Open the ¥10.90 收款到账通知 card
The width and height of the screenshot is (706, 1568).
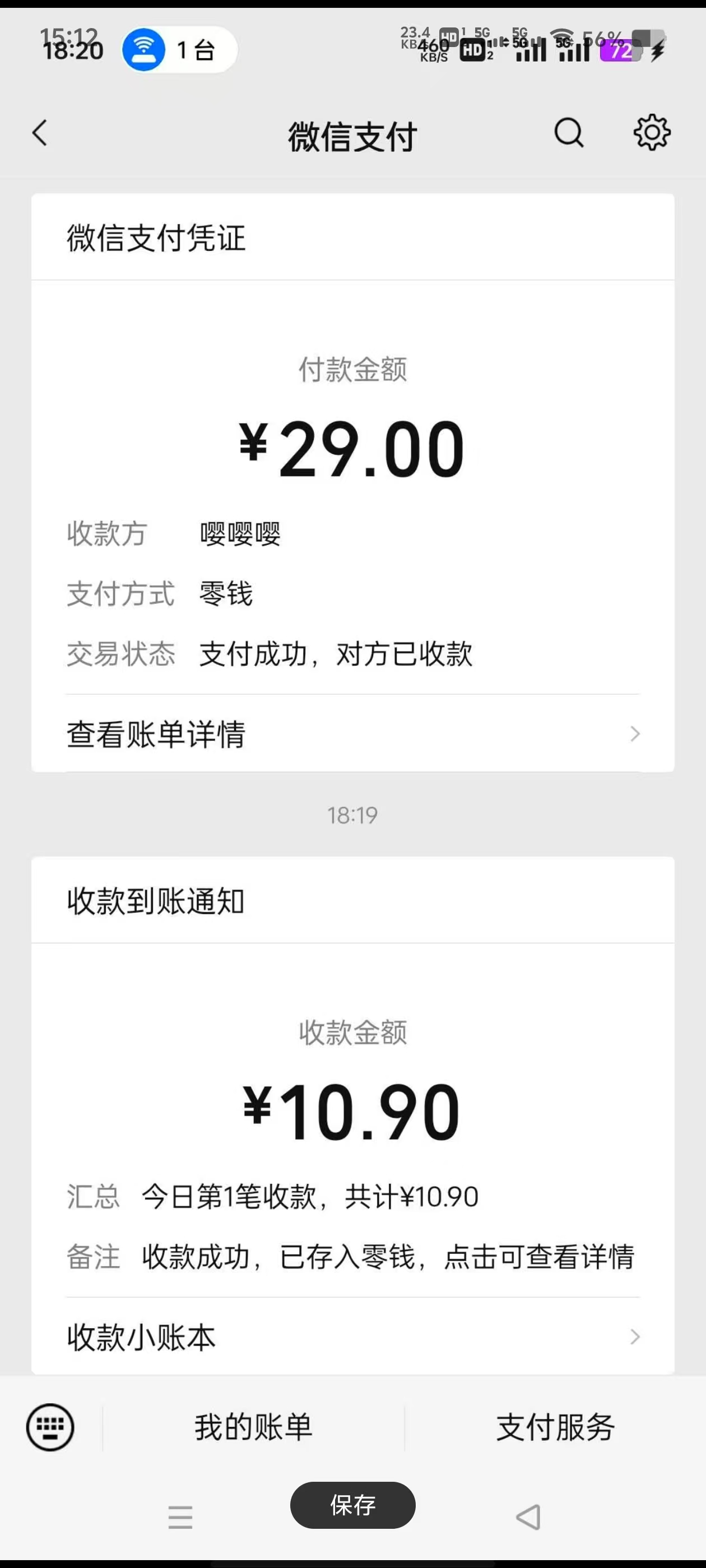tap(352, 1116)
